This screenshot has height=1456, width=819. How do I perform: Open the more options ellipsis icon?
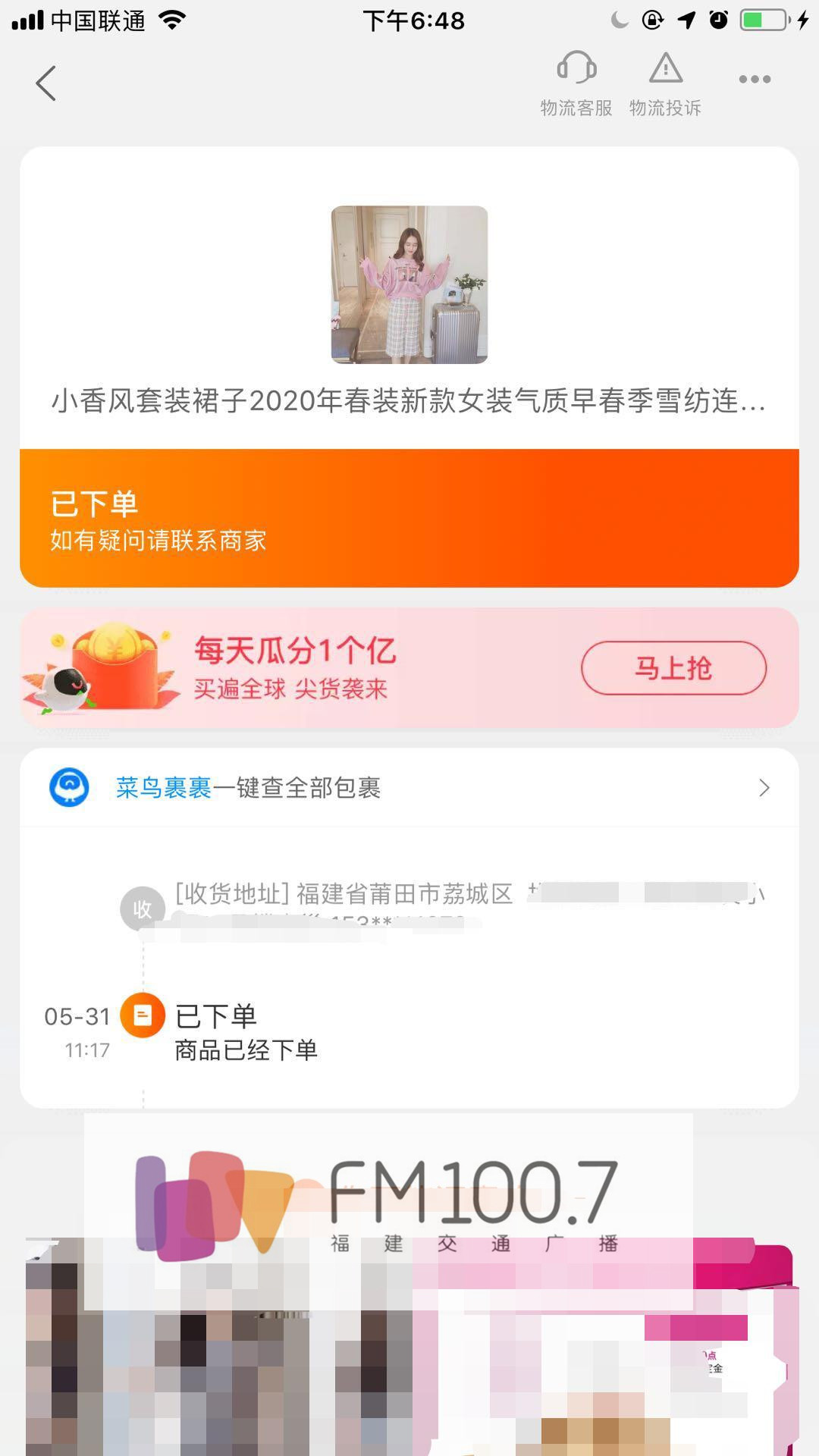[x=753, y=78]
